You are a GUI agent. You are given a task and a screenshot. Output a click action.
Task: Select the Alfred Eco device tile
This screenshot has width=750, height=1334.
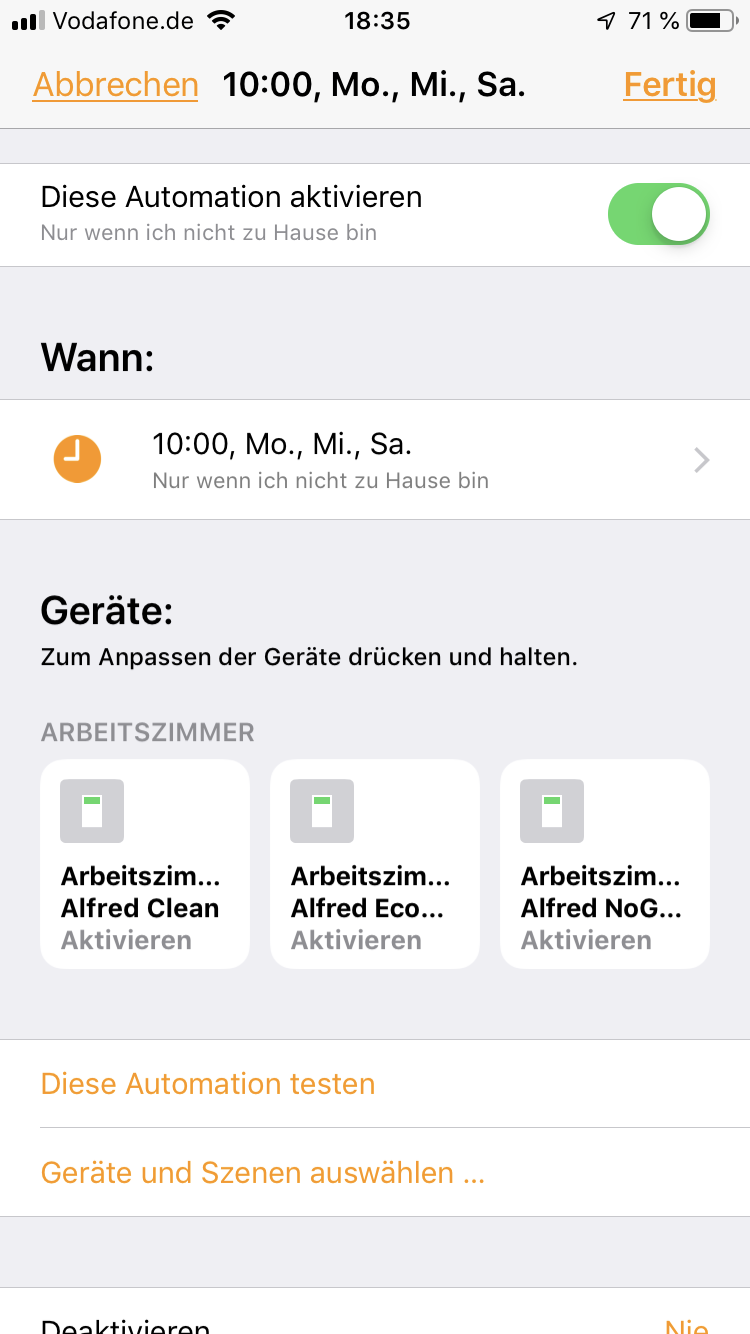click(x=375, y=864)
